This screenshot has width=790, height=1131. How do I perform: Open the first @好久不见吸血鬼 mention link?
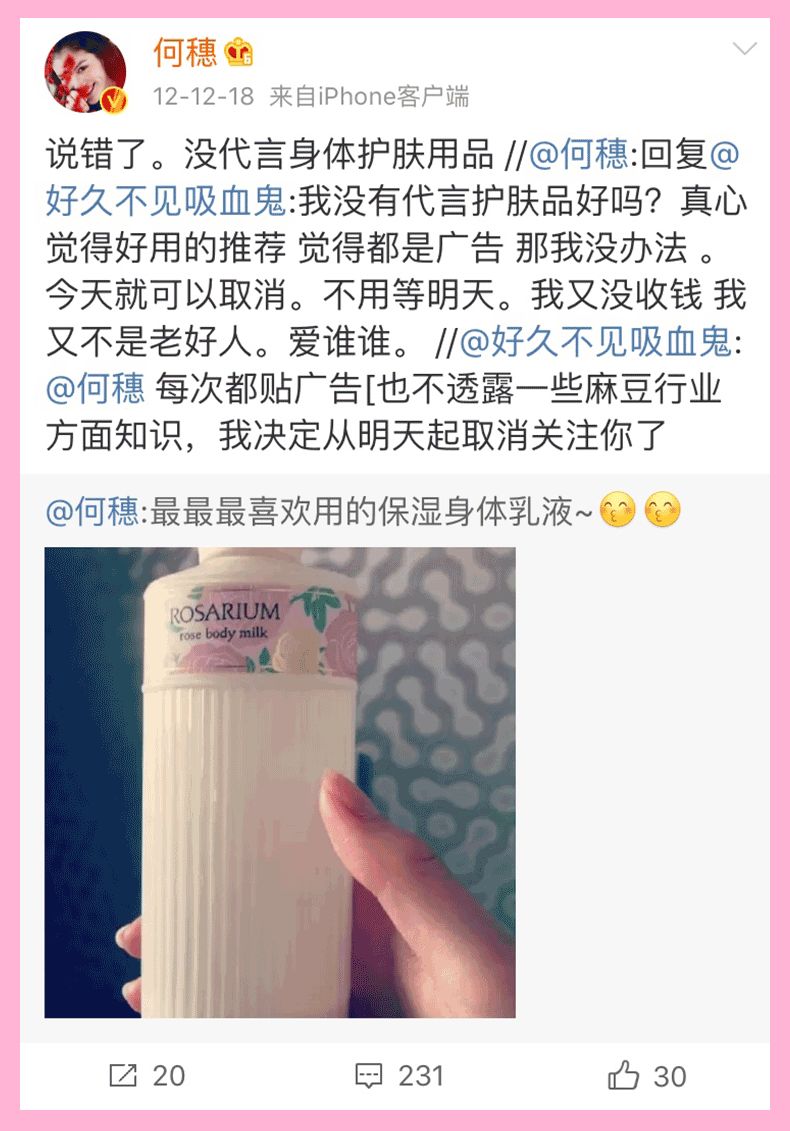click(165, 202)
